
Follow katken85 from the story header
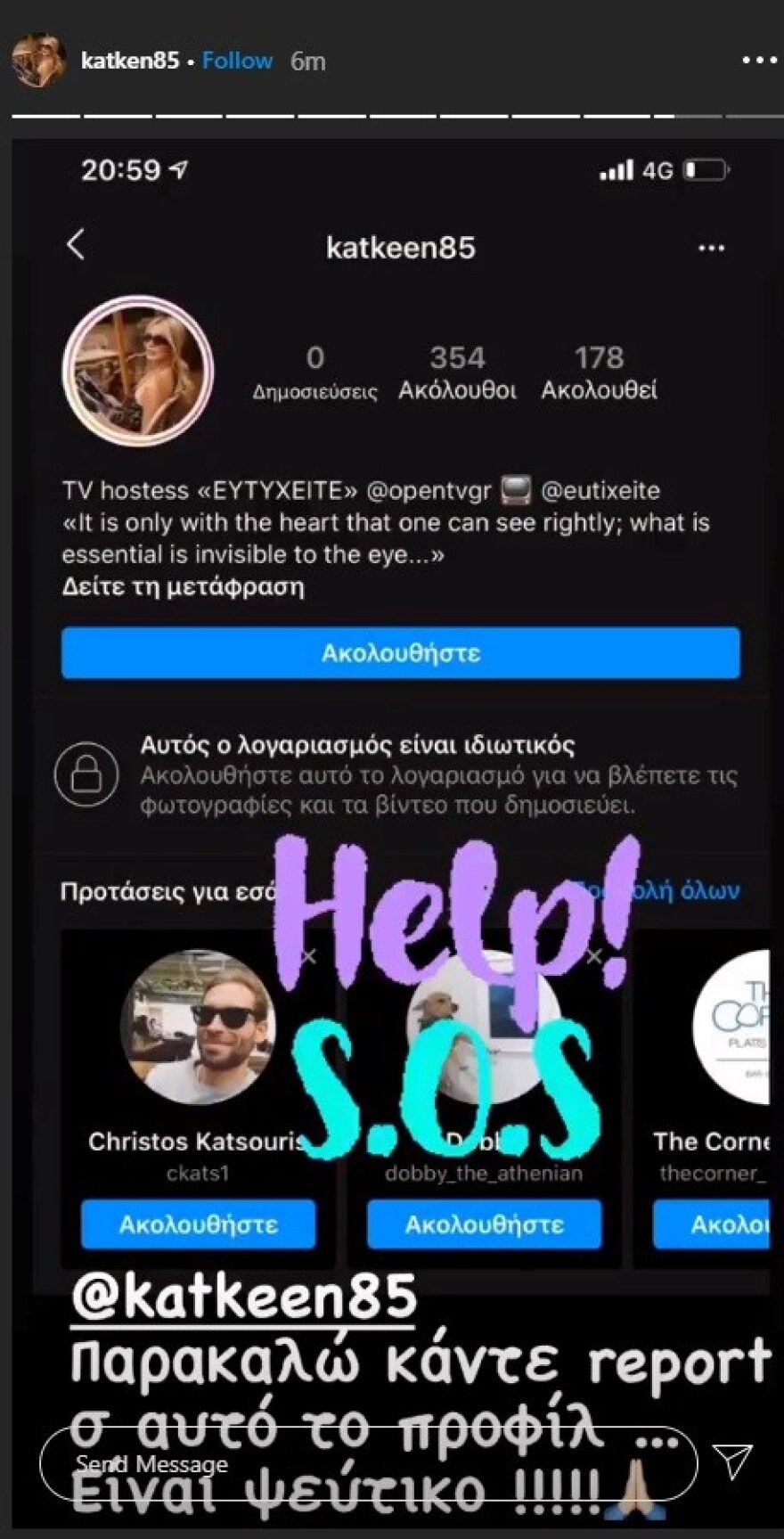(237, 61)
